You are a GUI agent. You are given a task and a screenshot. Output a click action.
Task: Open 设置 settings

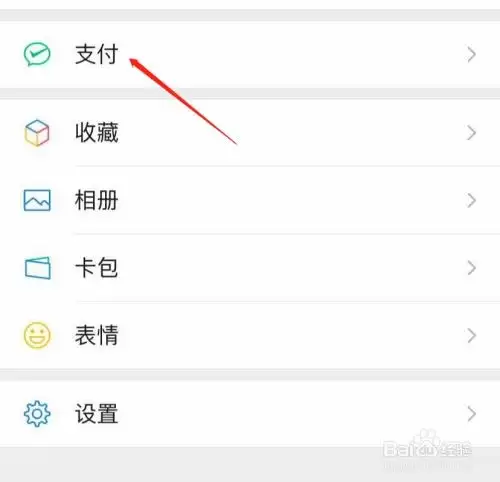[x=250, y=414]
